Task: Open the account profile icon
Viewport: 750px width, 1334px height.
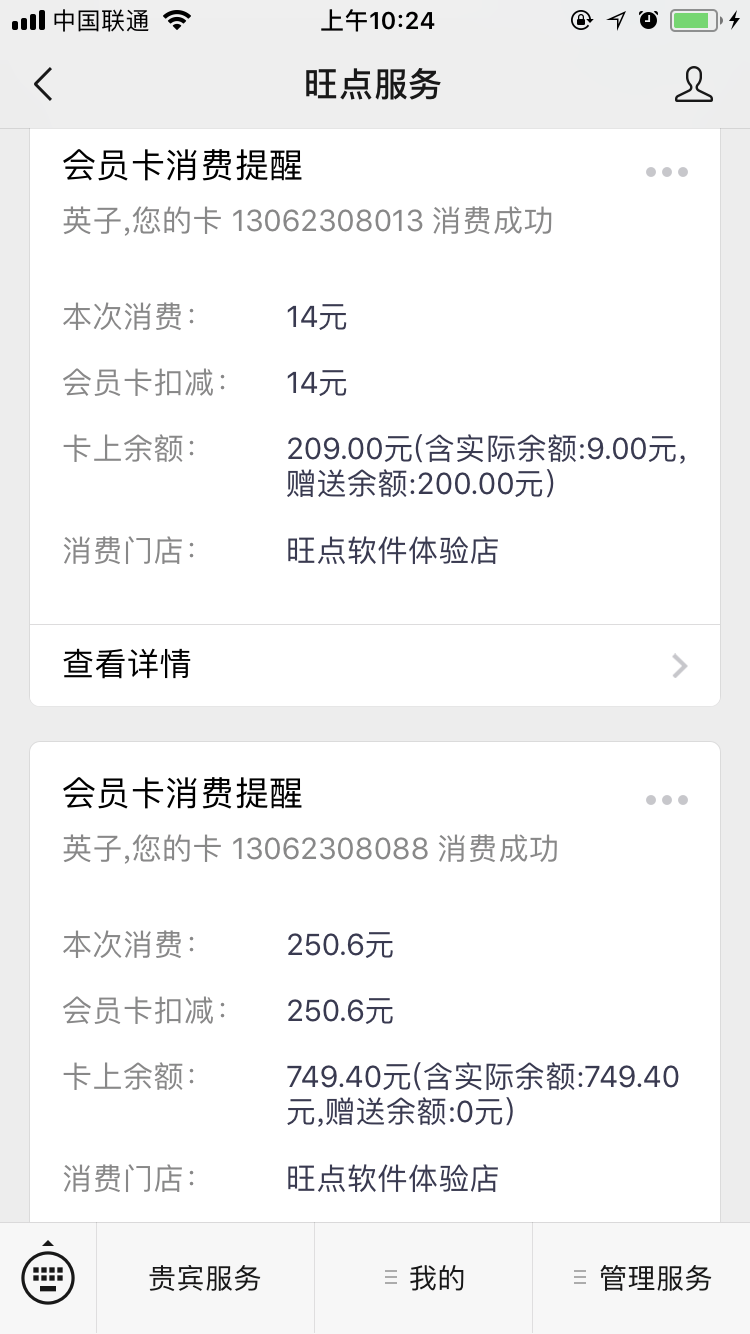Action: click(693, 85)
